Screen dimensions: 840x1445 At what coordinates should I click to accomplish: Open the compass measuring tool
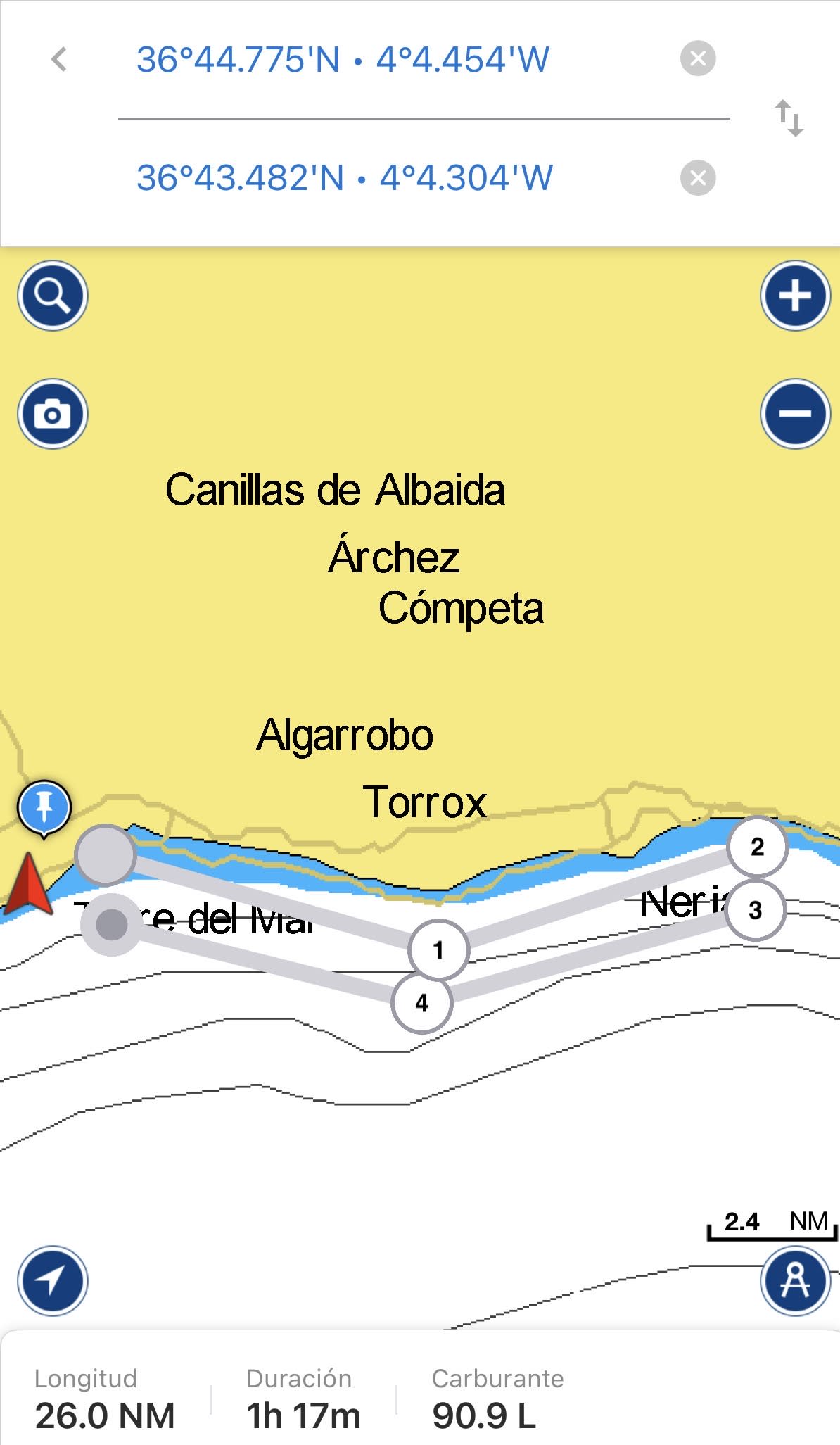pos(796,1281)
